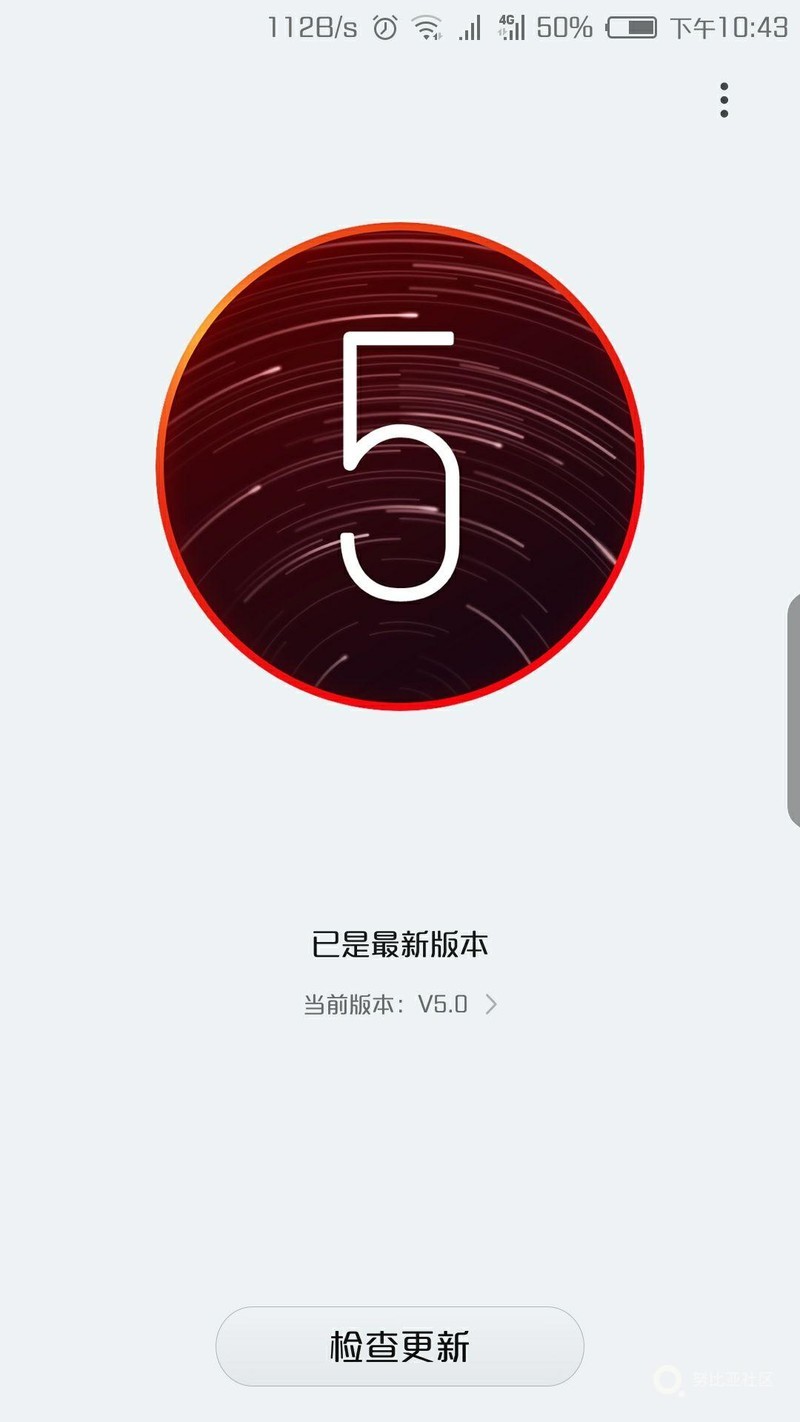Tap the Wi-Fi status bar icon

click(x=428, y=27)
